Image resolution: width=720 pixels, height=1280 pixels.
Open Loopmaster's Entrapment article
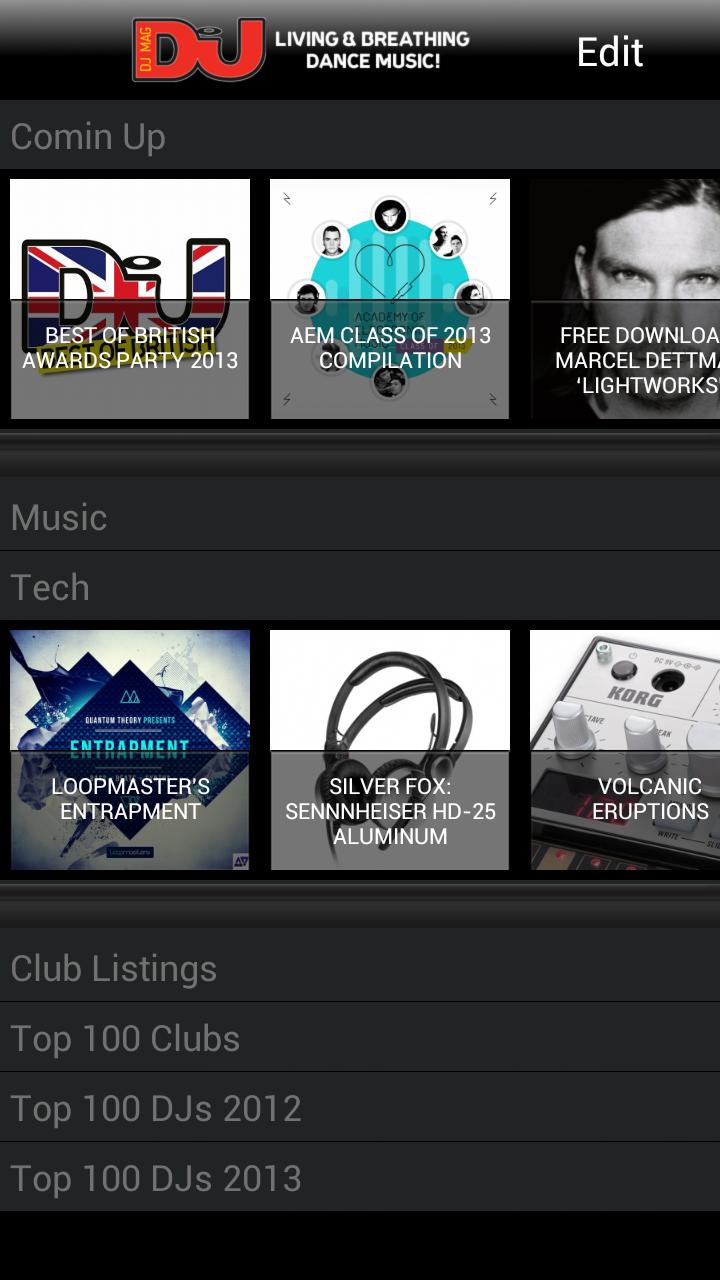click(130, 750)
